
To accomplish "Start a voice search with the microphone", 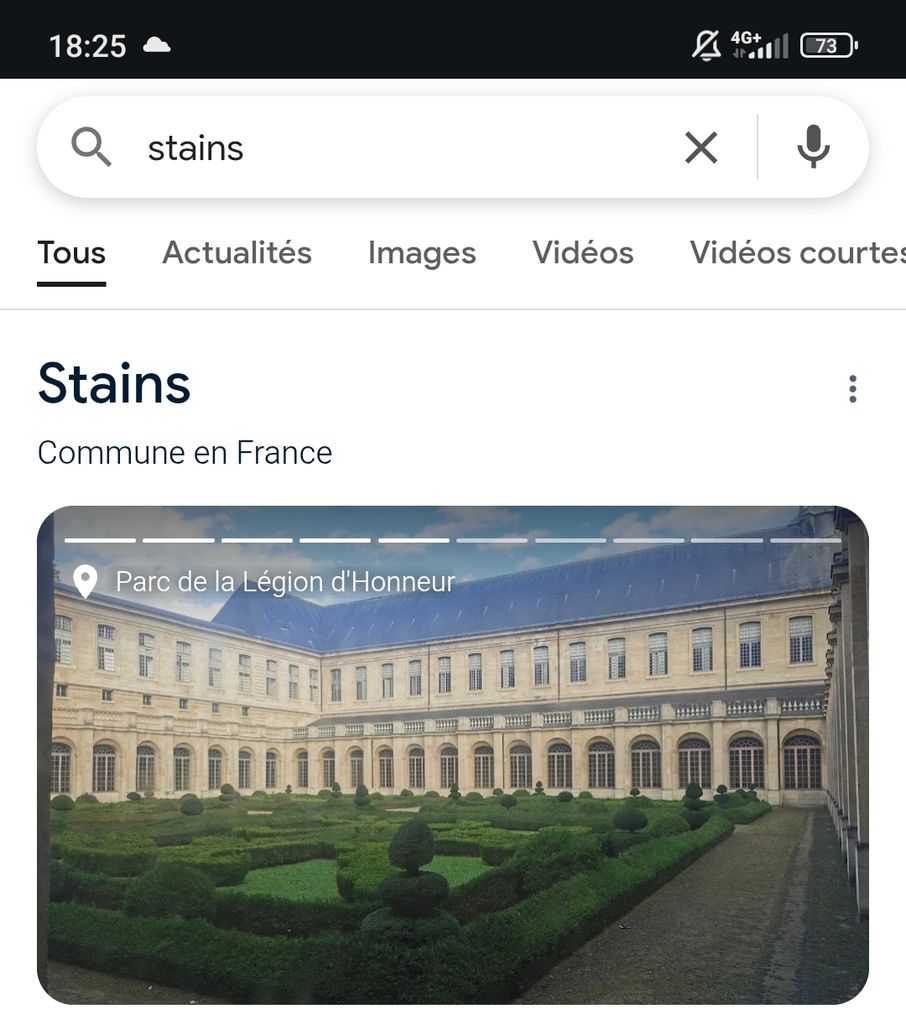I will tap(813, 148).
